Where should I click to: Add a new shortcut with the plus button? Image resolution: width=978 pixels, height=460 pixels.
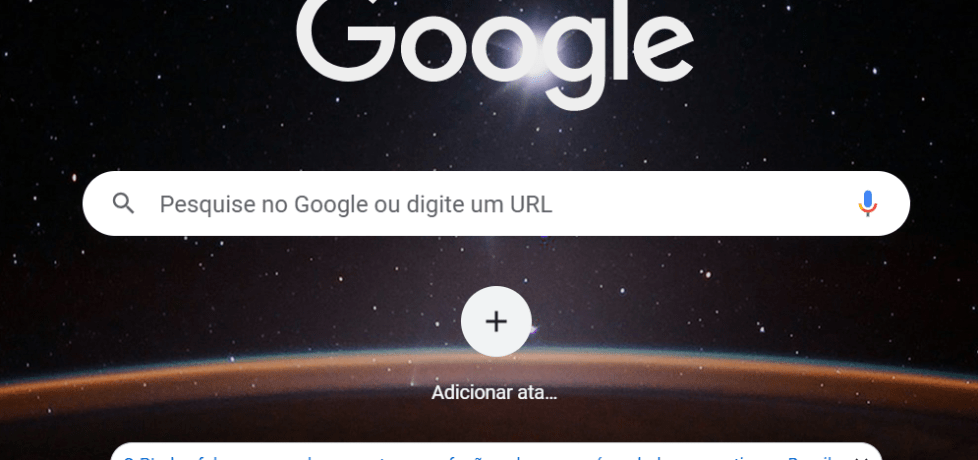pyautogui.click(x=496, y=322)
